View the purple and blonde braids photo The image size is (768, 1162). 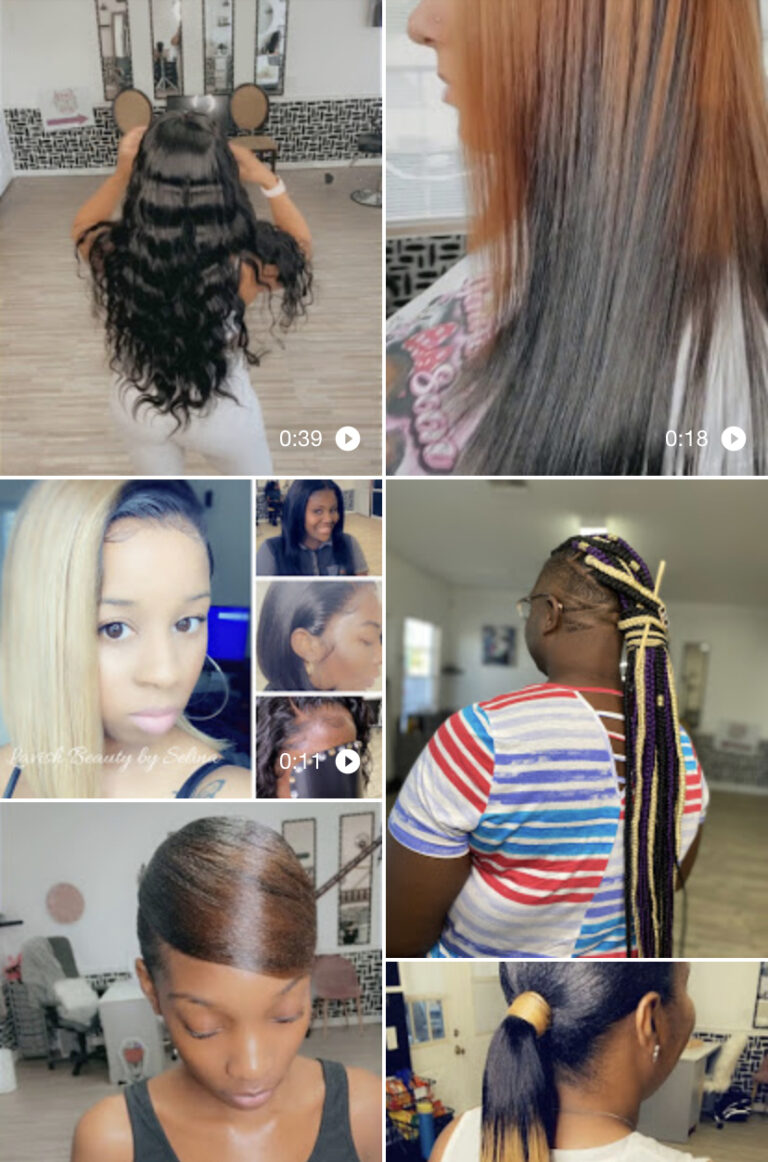click(577, 717)
